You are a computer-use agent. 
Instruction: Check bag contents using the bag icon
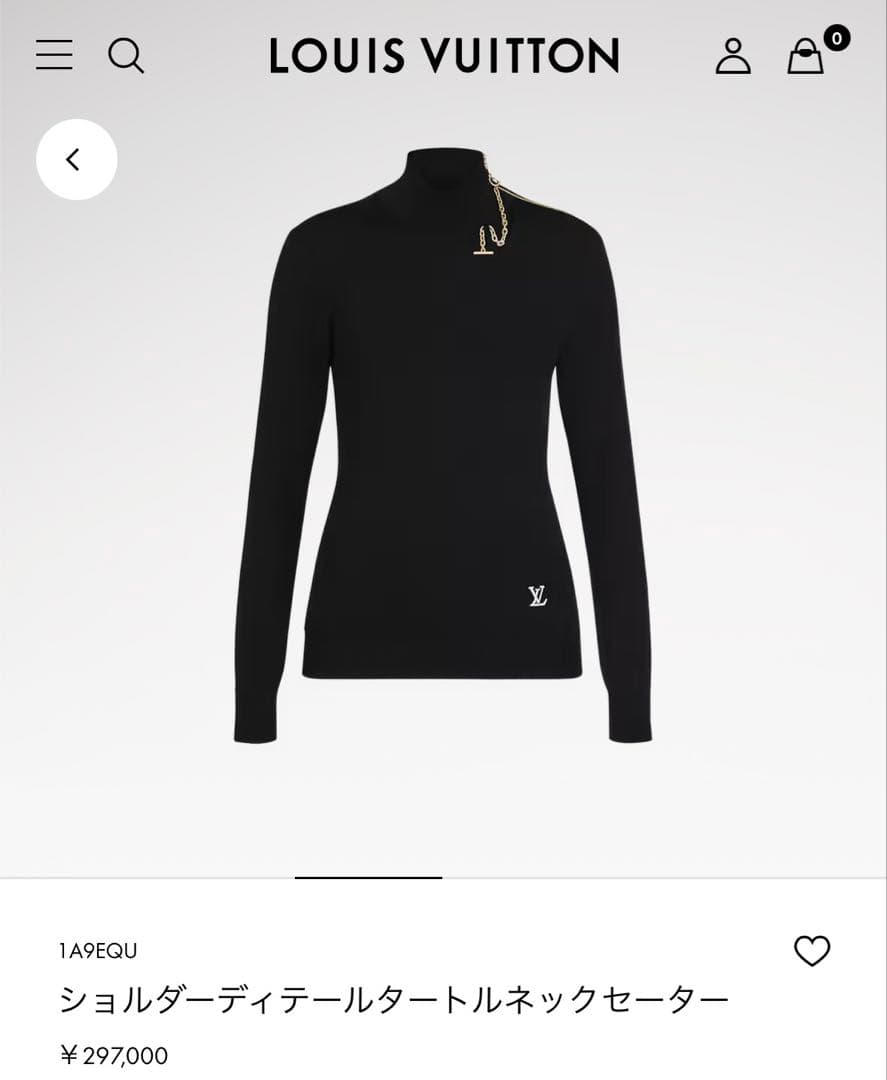[805, 57]
